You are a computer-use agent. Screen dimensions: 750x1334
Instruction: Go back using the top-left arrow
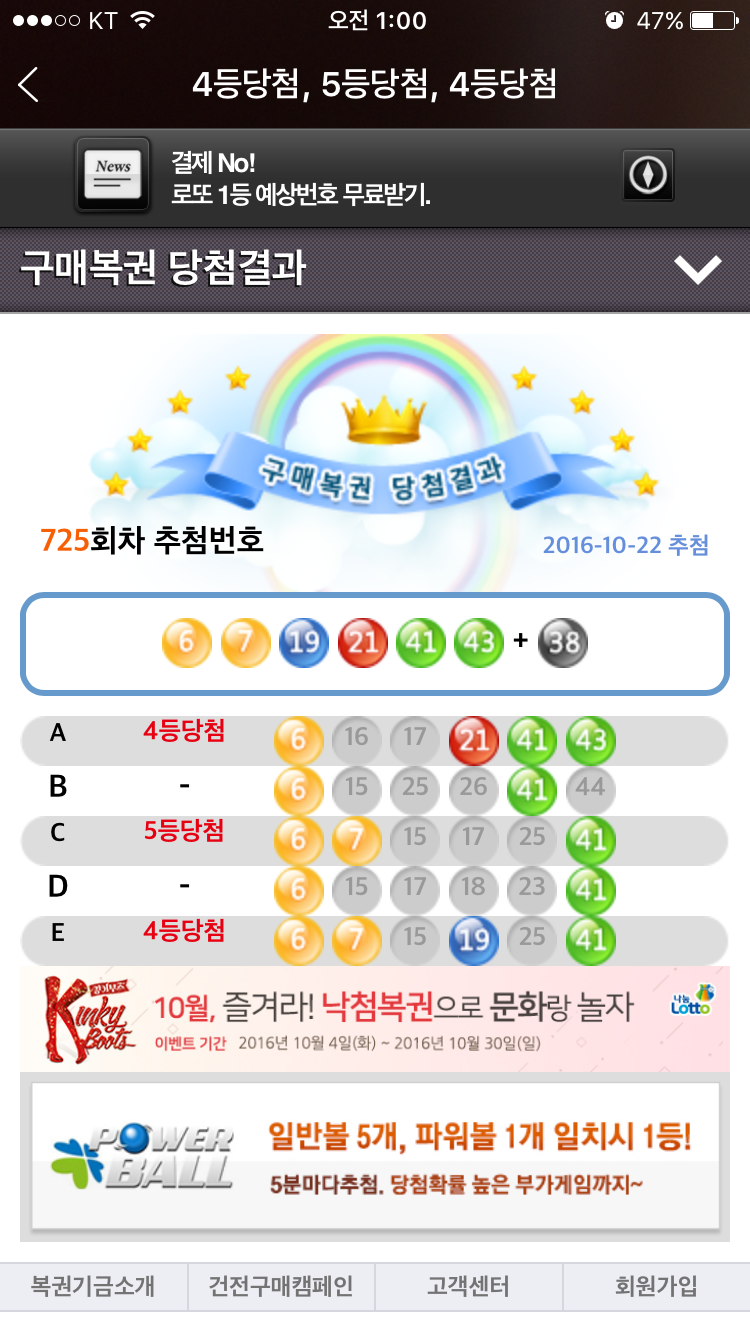(28, 84)
